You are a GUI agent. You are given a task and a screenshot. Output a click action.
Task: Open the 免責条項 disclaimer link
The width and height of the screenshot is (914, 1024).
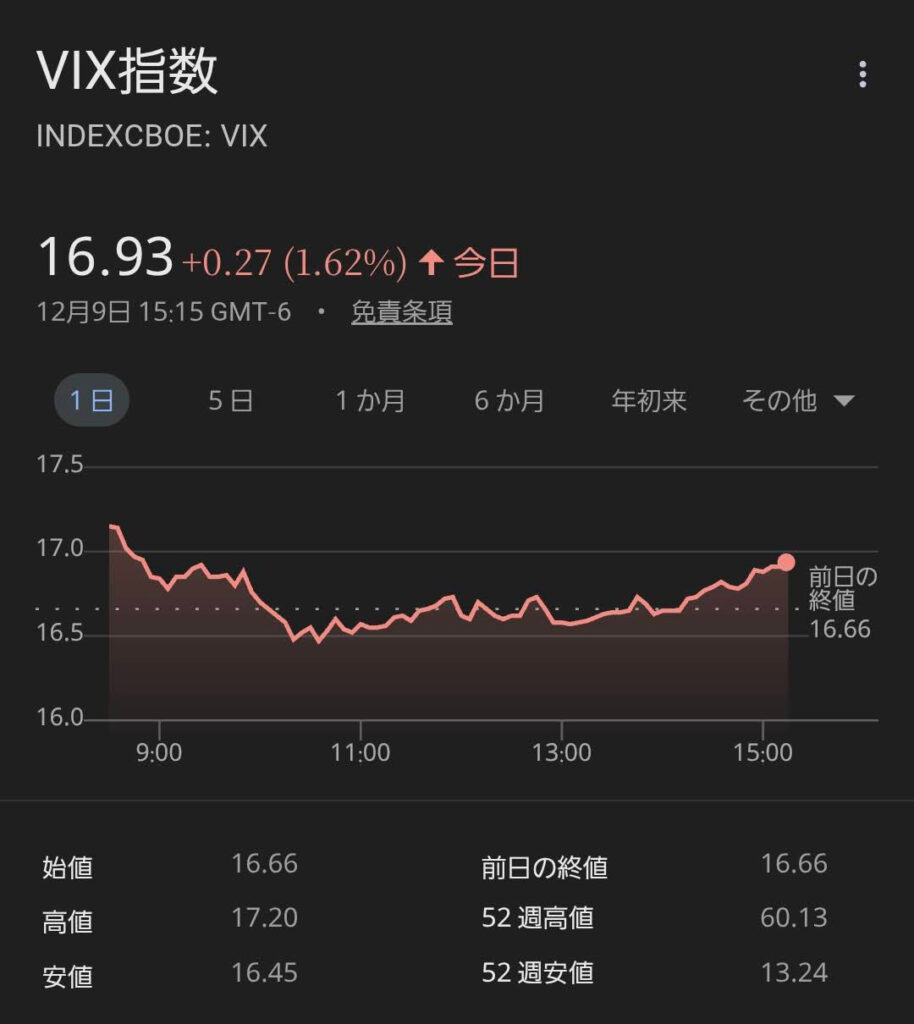click(401, 312)
